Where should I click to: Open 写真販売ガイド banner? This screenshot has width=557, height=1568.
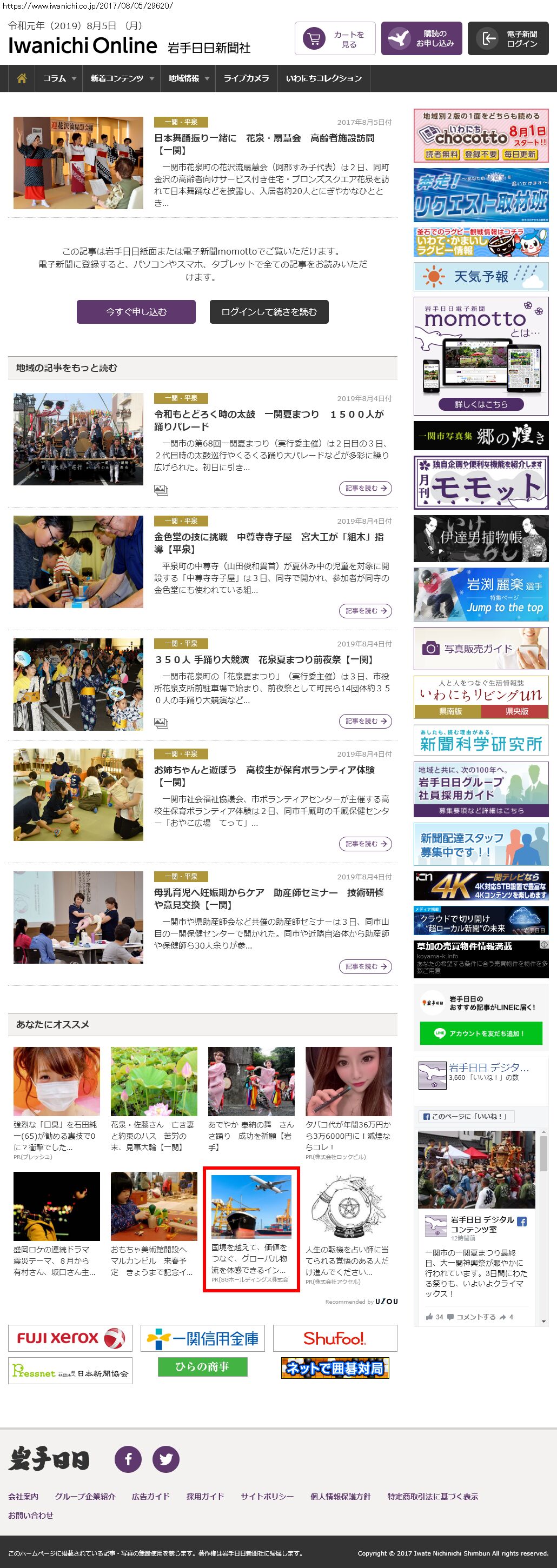480,649
